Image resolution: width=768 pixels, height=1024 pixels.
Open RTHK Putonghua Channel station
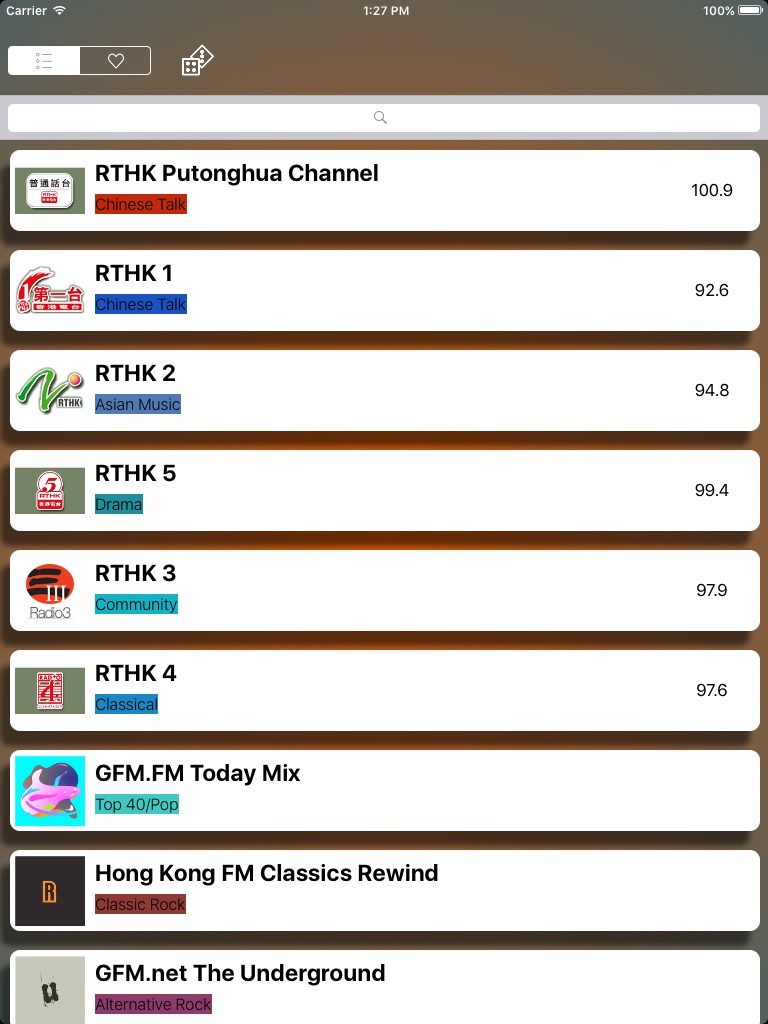point(385,191)
